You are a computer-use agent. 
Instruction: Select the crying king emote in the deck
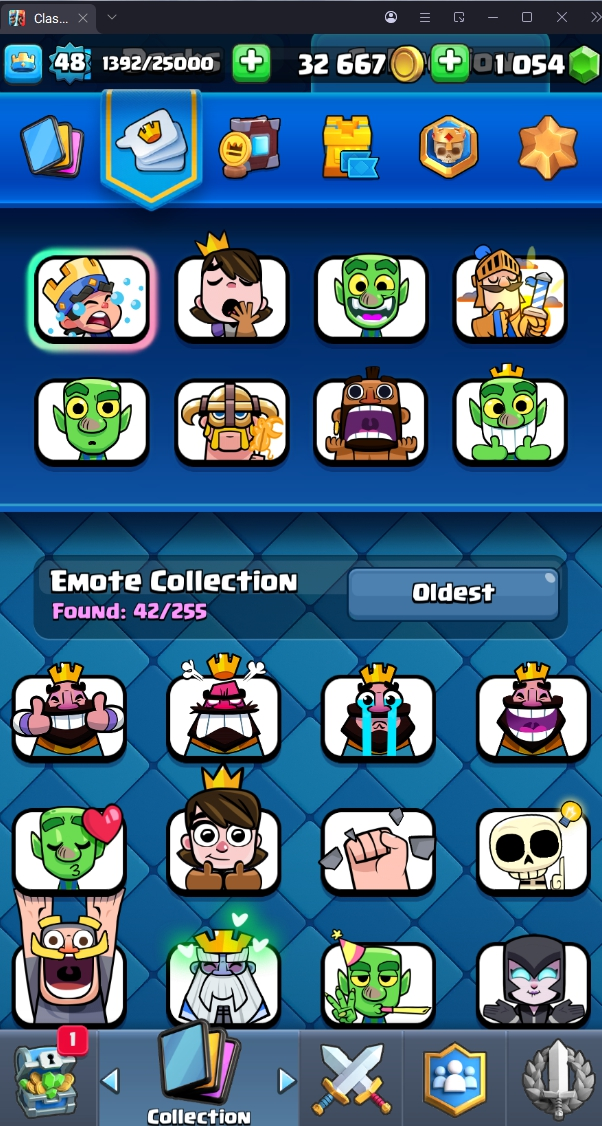click(x=92, y=299)
